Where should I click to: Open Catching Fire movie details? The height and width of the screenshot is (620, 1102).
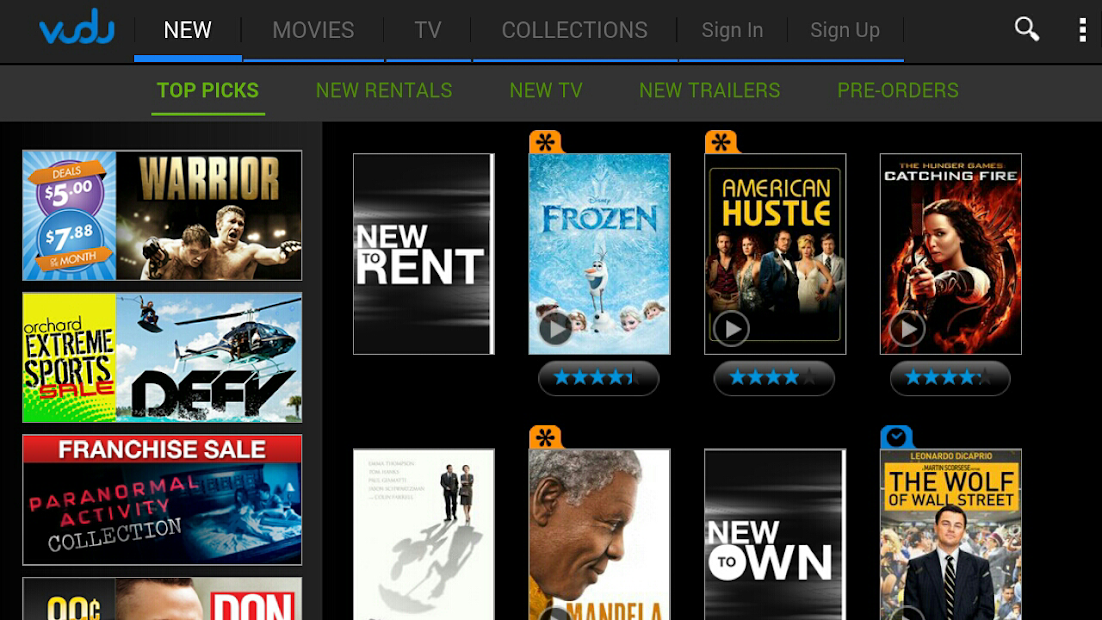click(950, 253)
